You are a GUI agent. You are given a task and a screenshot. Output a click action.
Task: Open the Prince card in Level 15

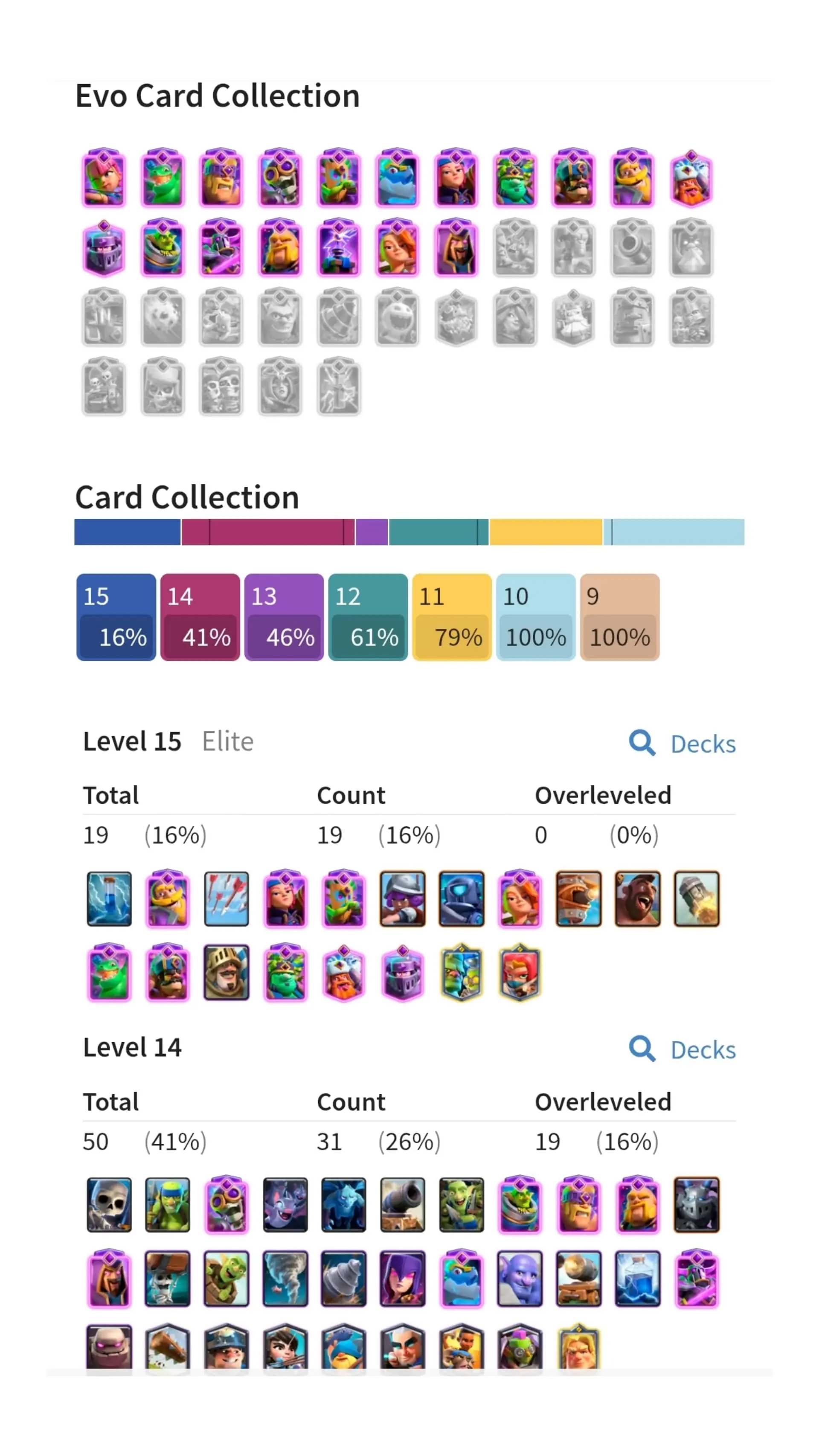226,972
